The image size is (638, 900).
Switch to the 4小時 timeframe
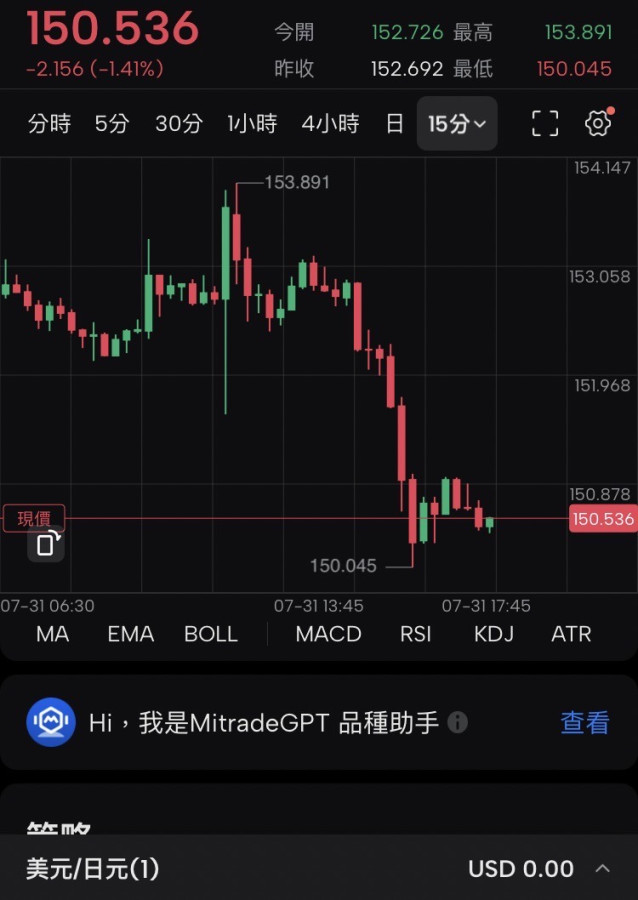[330, 124]
